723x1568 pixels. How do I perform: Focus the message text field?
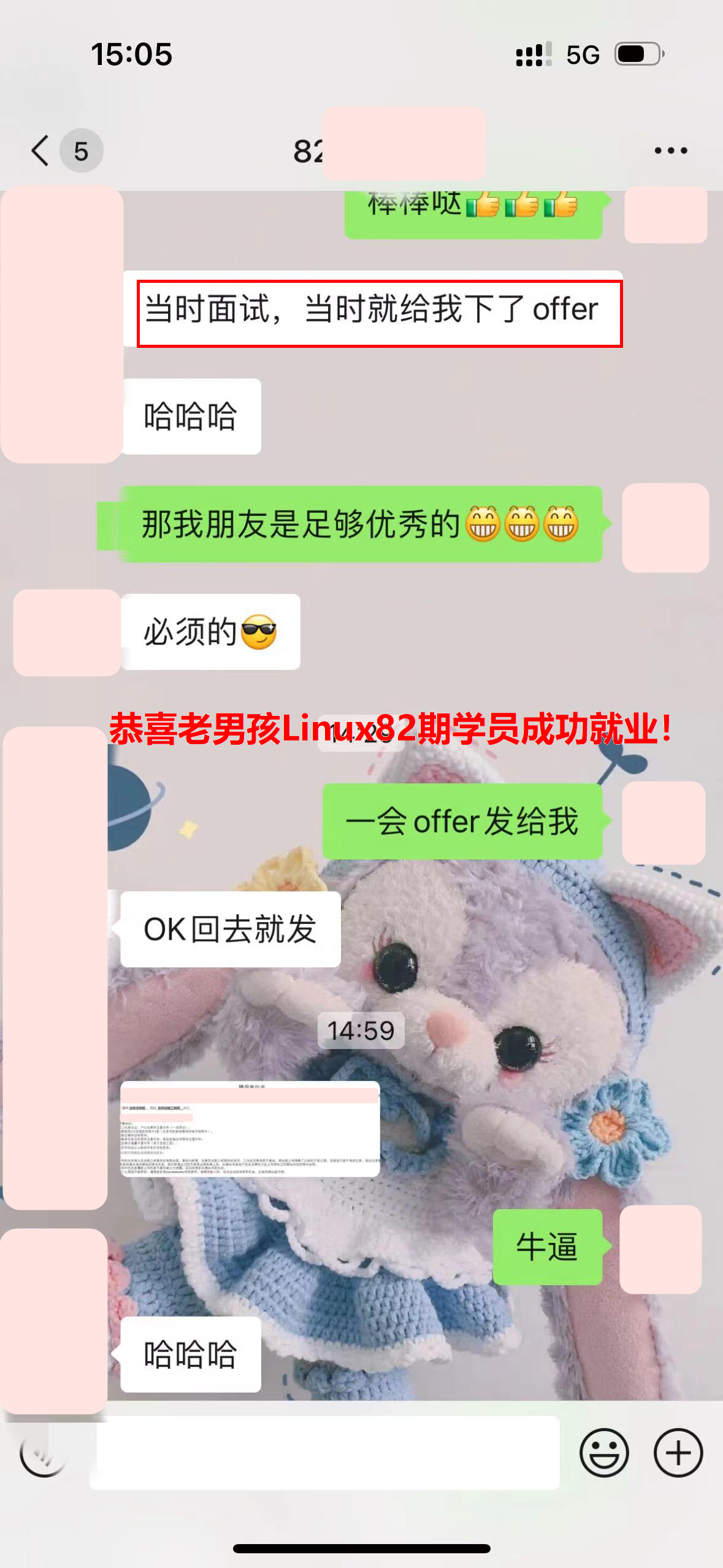325,1453
